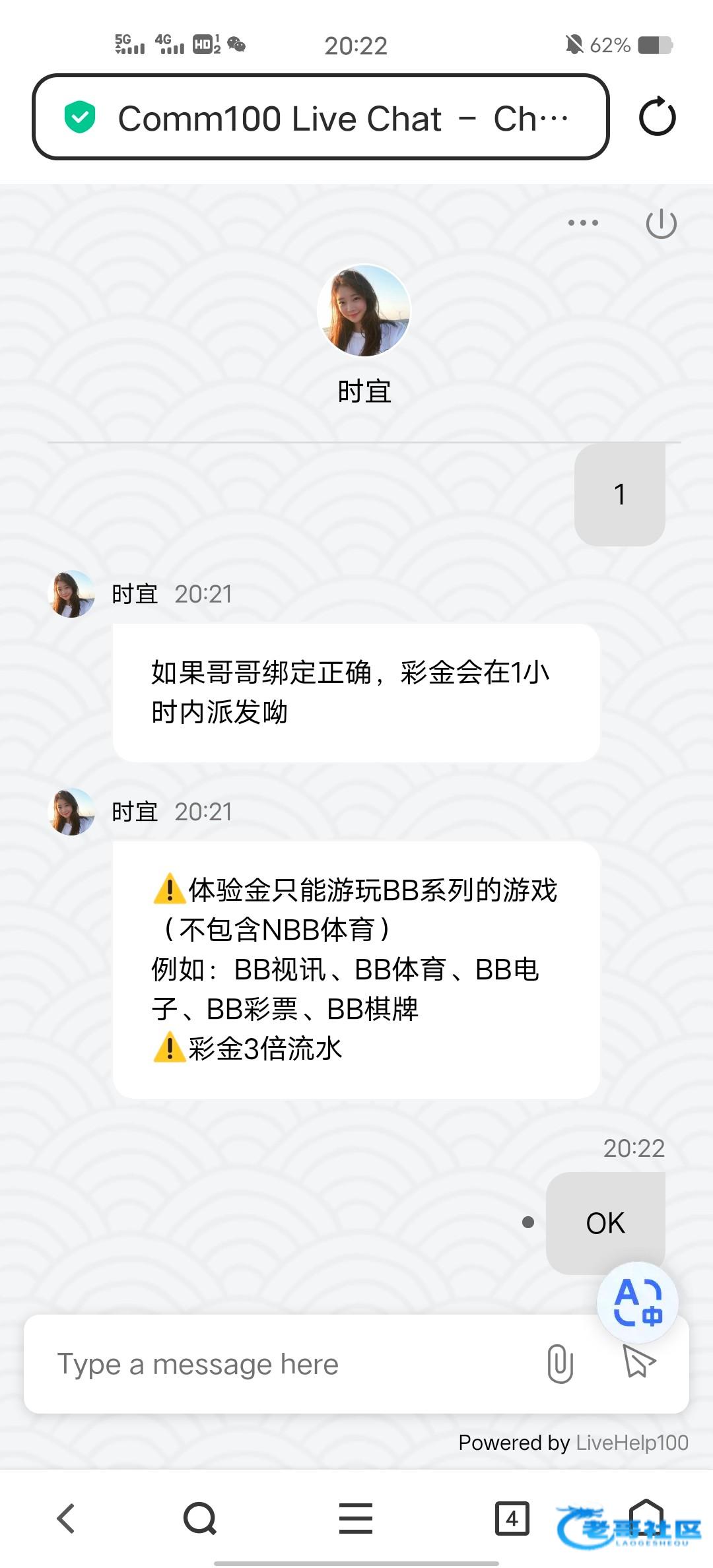Attach a file with the paperclip icon

[560, 1363]
